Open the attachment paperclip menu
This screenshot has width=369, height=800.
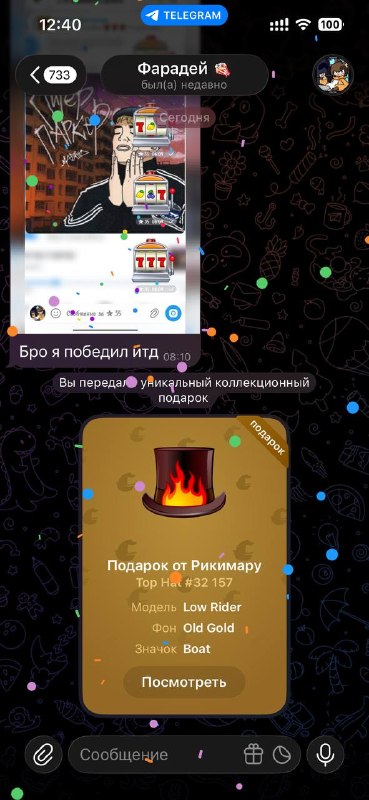43,755
